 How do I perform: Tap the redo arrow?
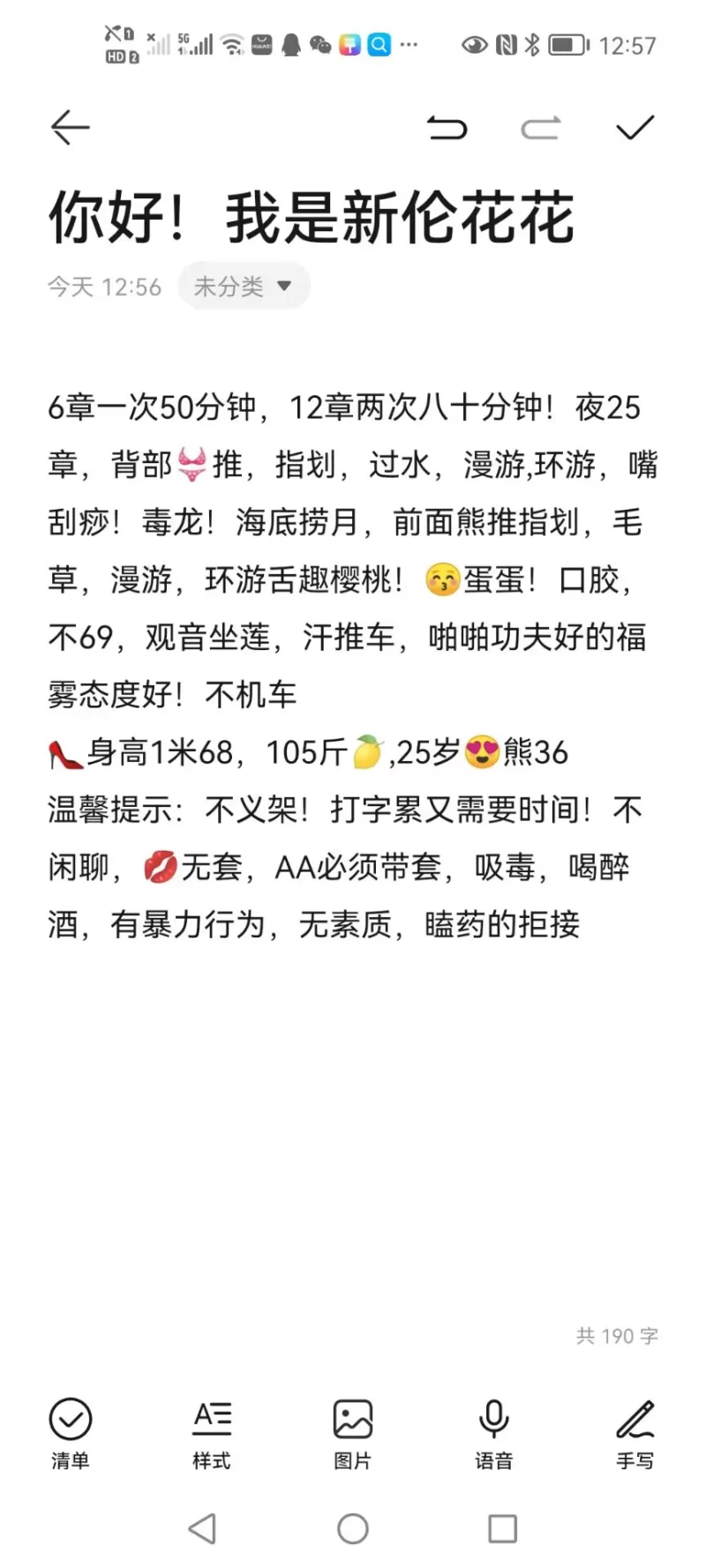tap(540, 129)
